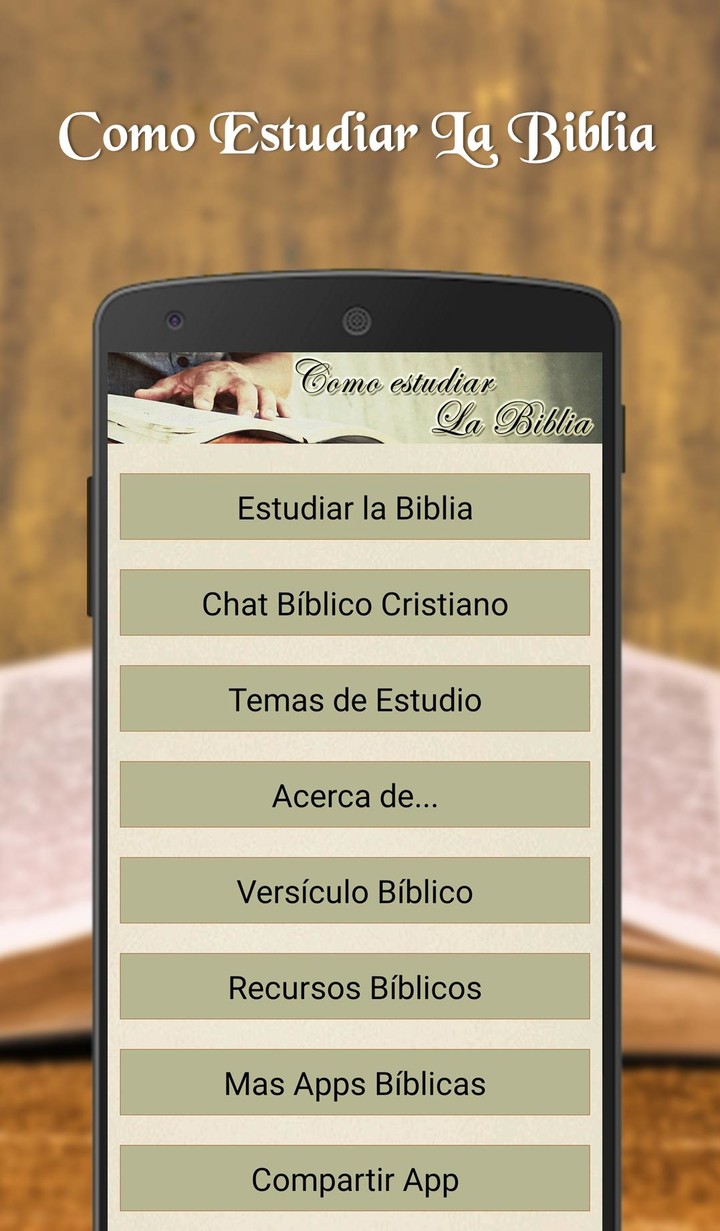Open the Recursos Bíblicos section
The width and height of the screenshot is (720, 1231).
click(354, 987)
